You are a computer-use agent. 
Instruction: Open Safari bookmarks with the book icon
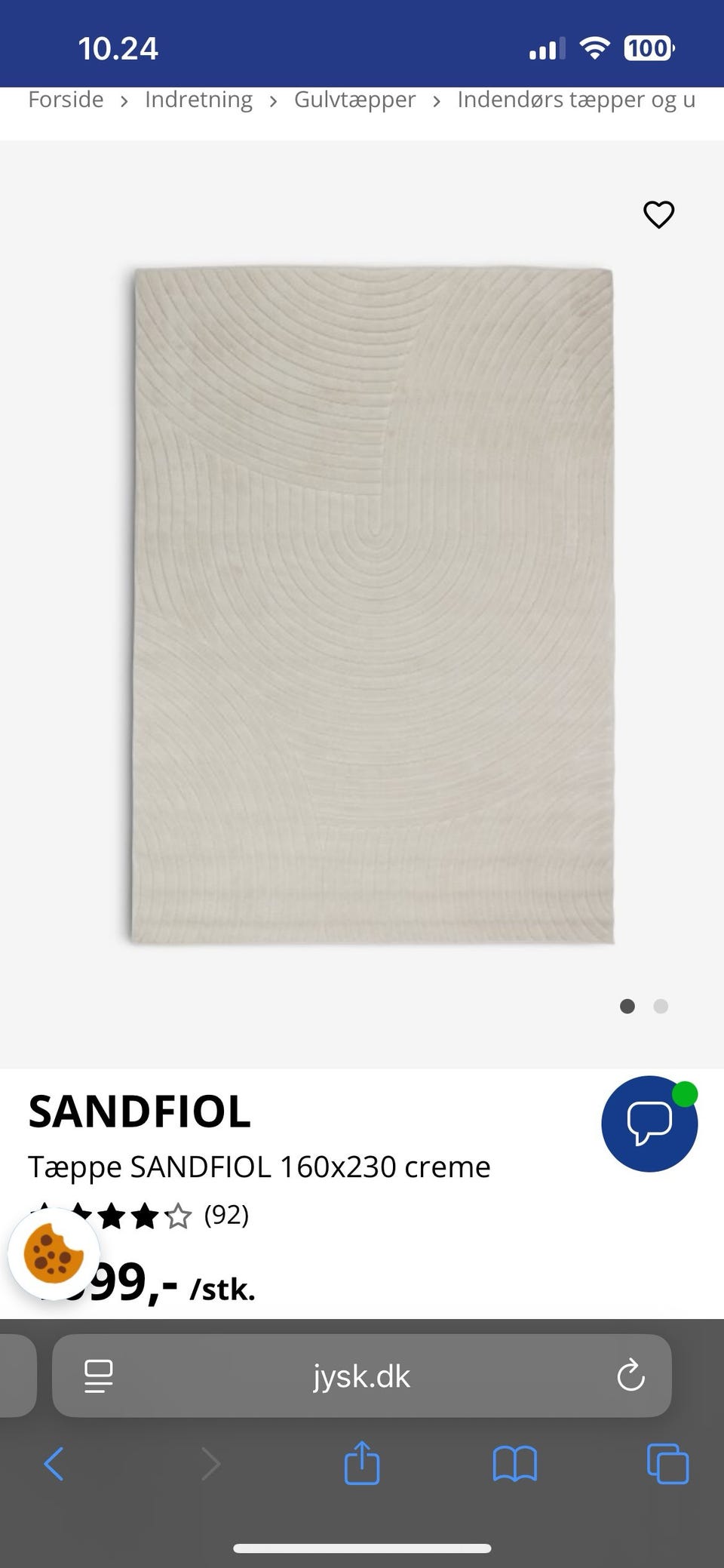pyautogui.click(x=514, y=1464)
